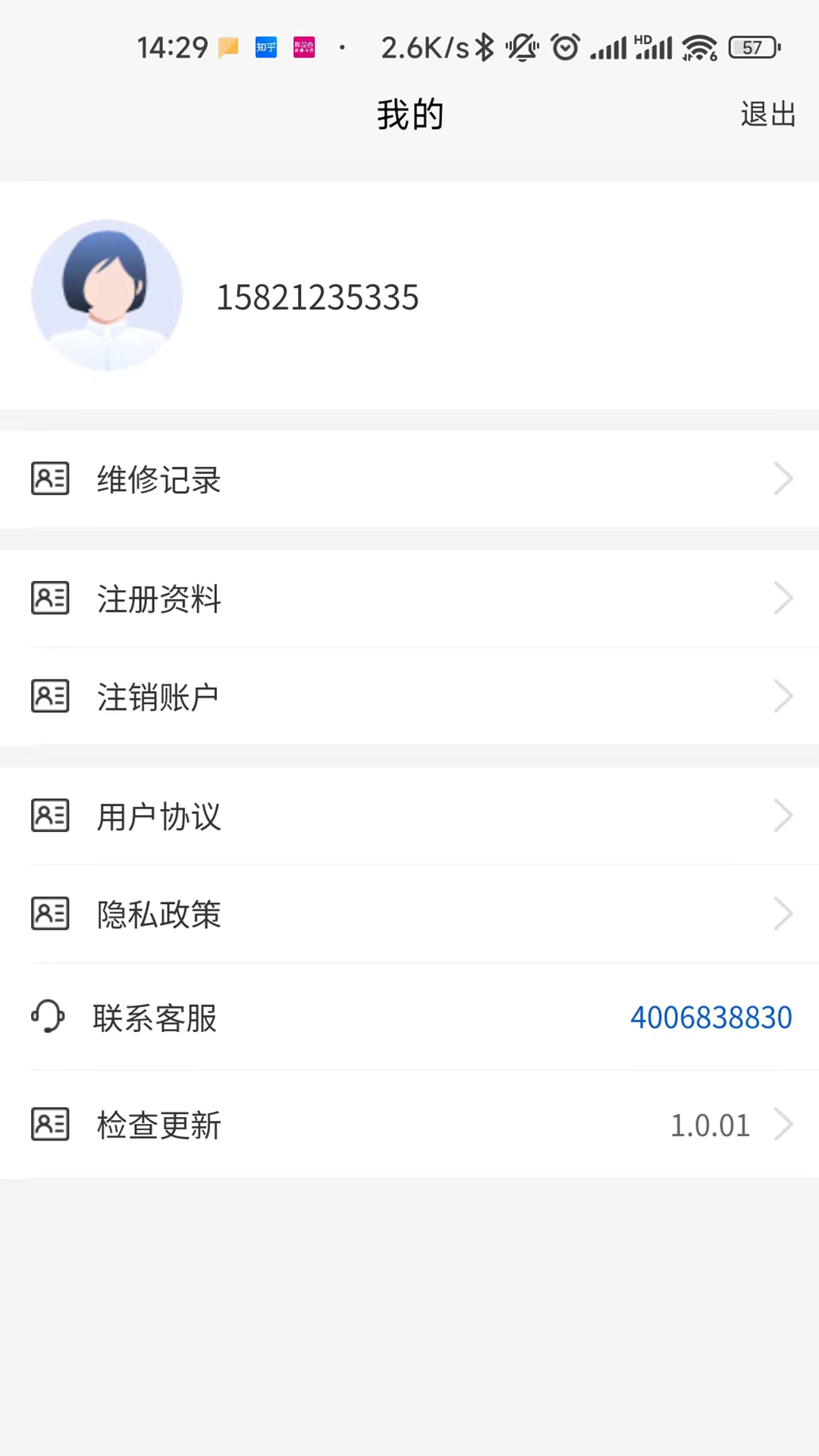
Task: Click the 用户协议 row icon
Action: (x=50, y=815)
